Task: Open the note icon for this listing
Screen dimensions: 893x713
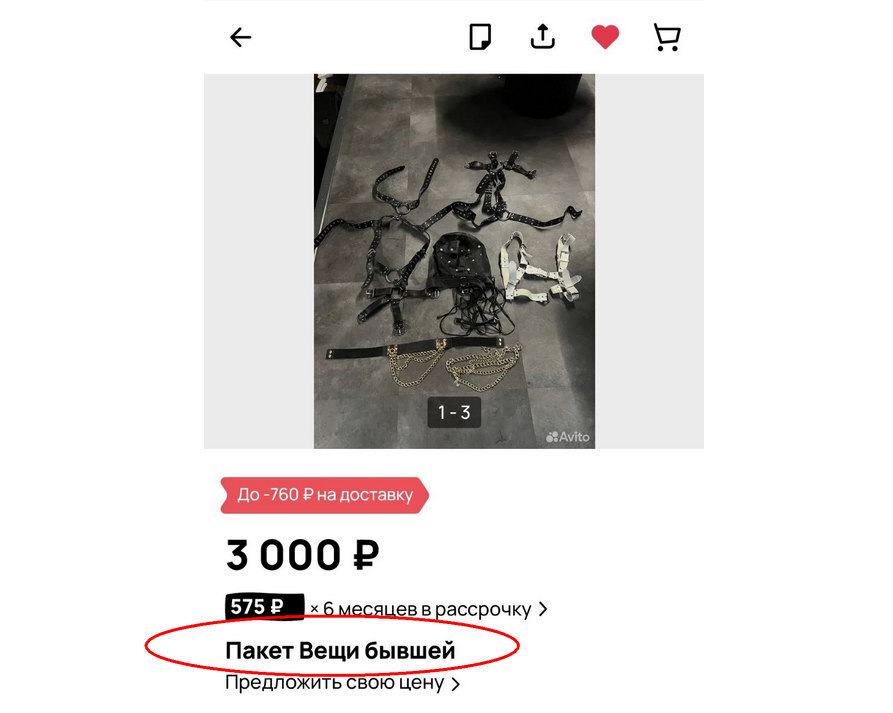Action: 481,38
